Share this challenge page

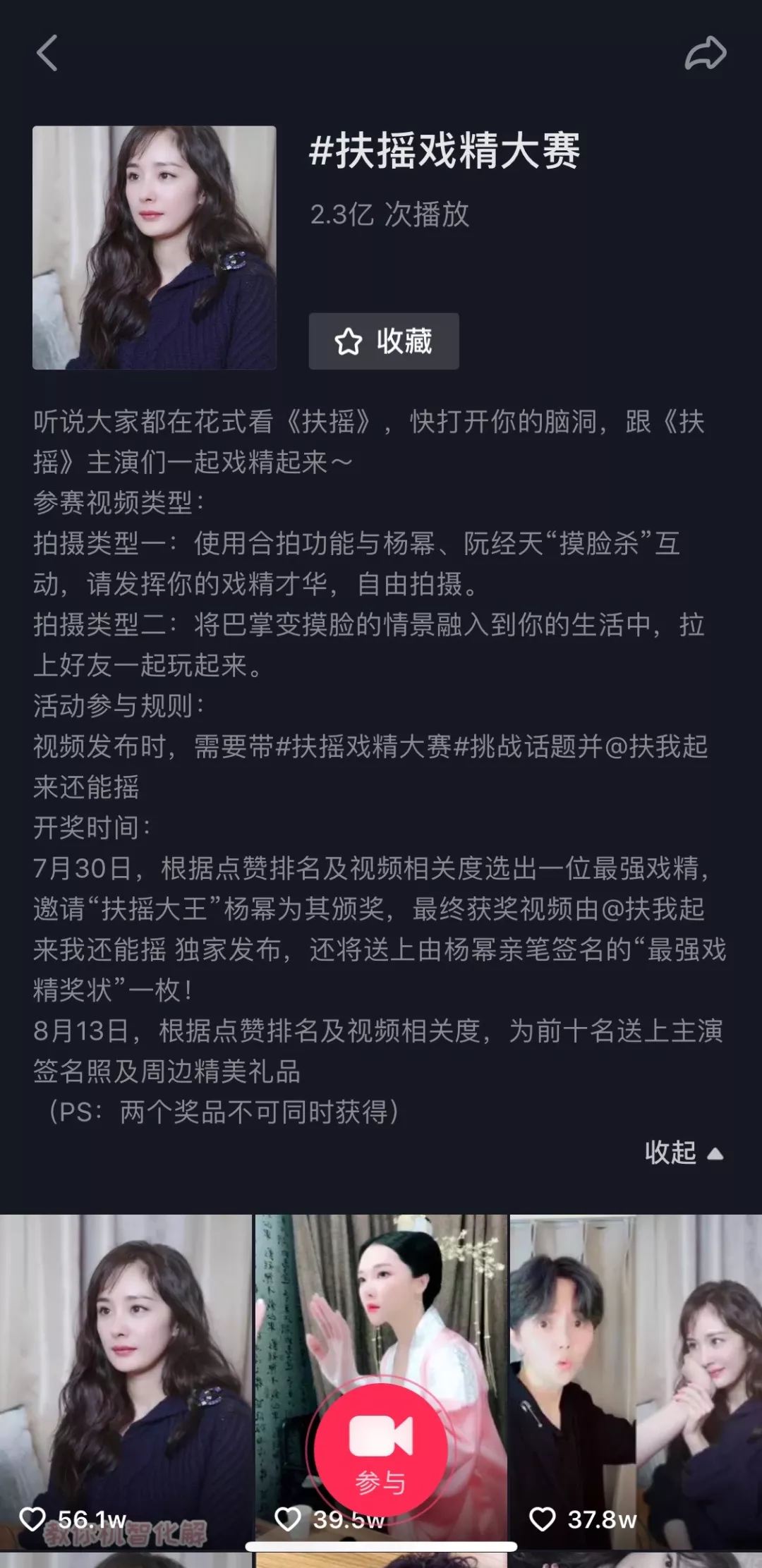click(x=705, y=54)
